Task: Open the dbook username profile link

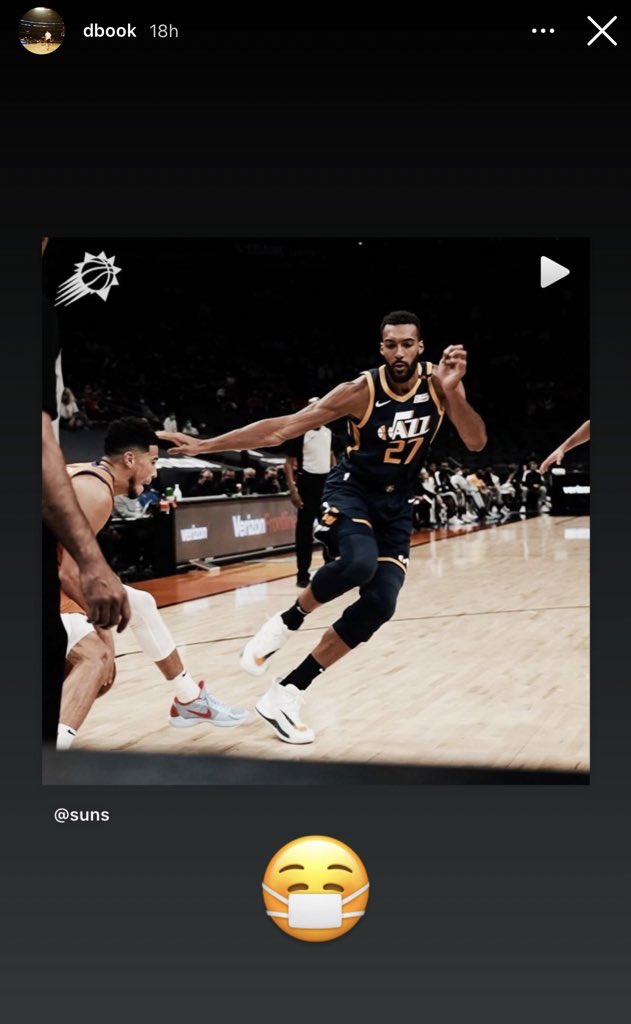Action: 109,31
